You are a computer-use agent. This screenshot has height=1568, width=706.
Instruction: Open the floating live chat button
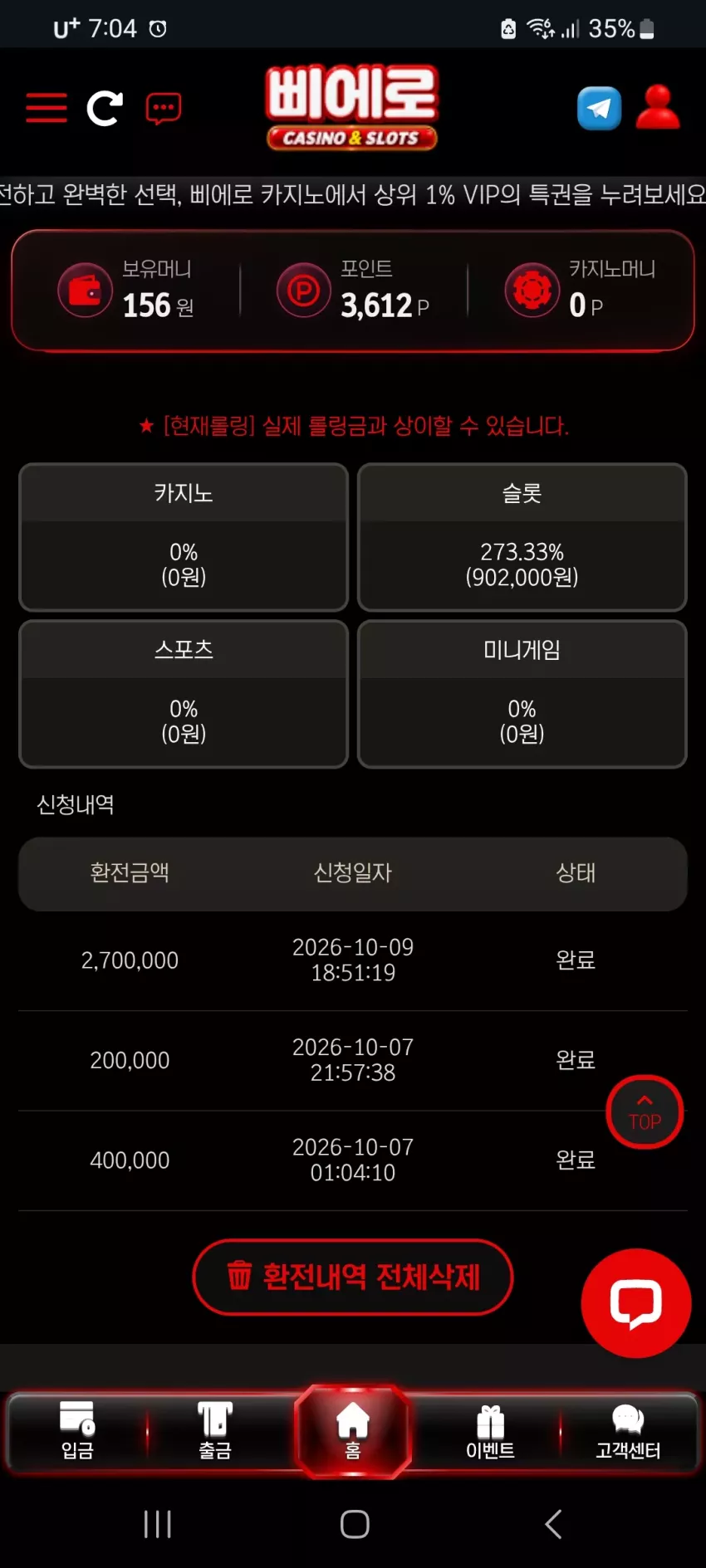tap(636, 1303)
